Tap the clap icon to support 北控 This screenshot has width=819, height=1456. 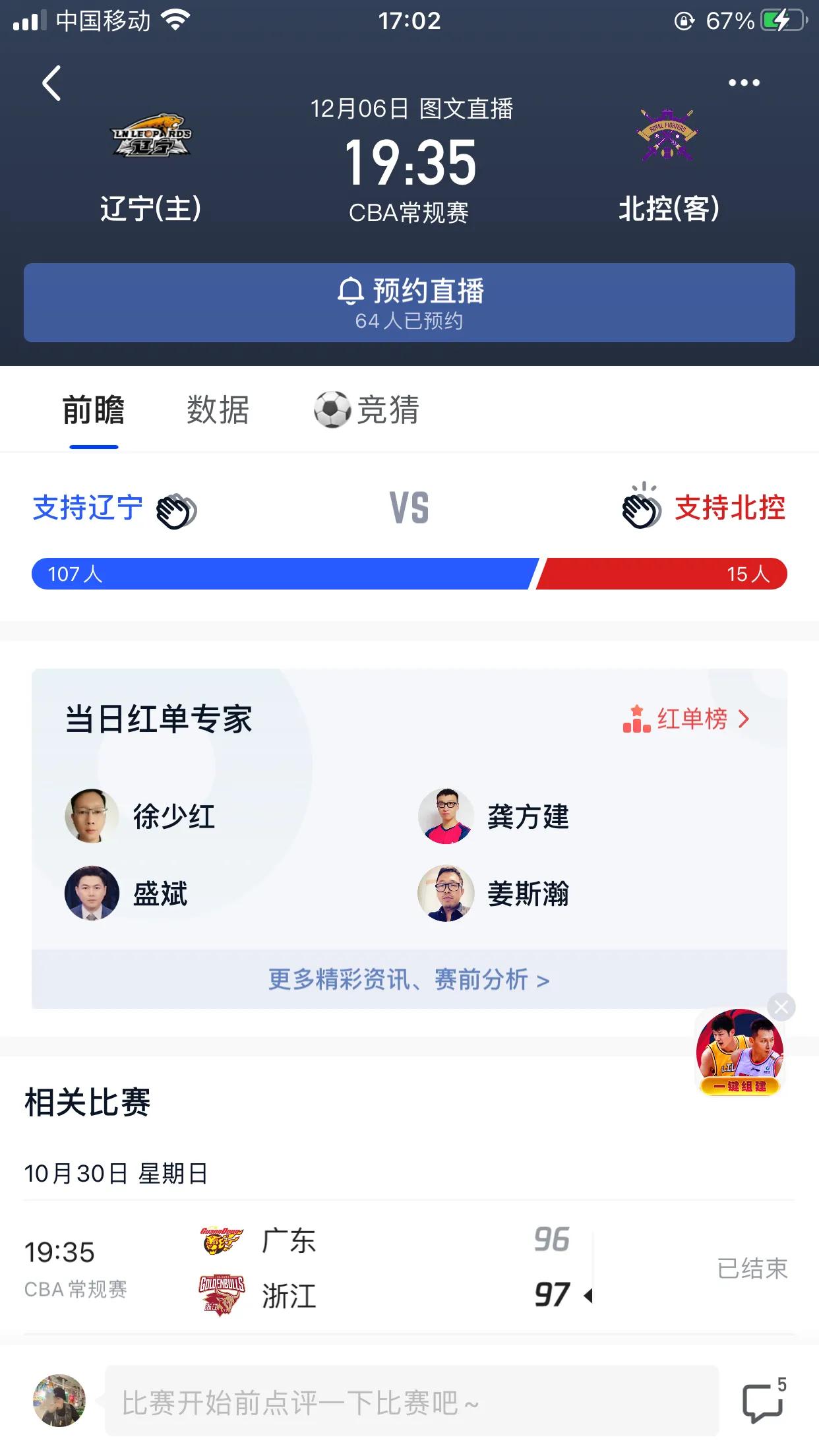point(641,509)
